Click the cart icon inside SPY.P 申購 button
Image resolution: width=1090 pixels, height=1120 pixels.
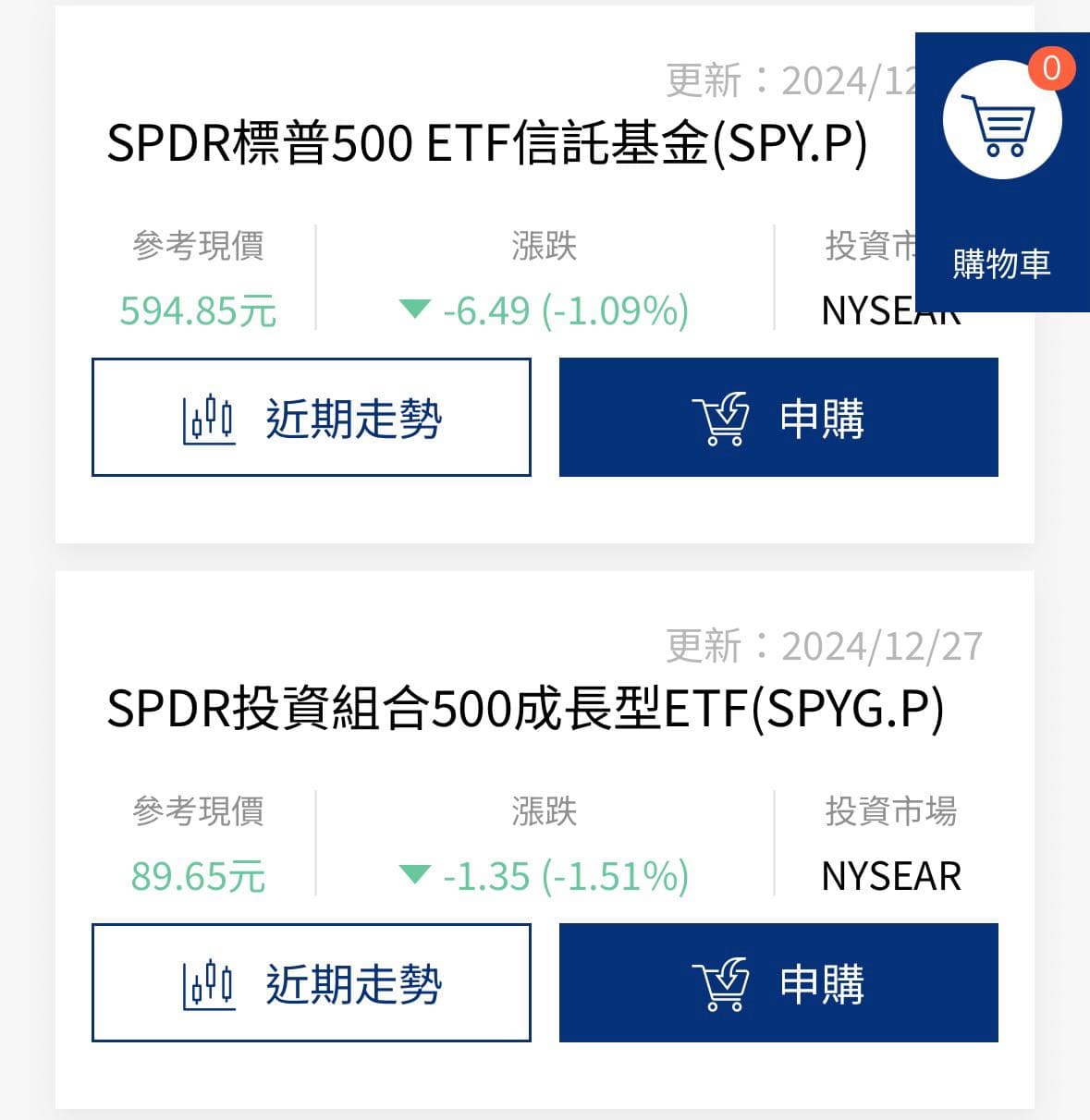720,418
